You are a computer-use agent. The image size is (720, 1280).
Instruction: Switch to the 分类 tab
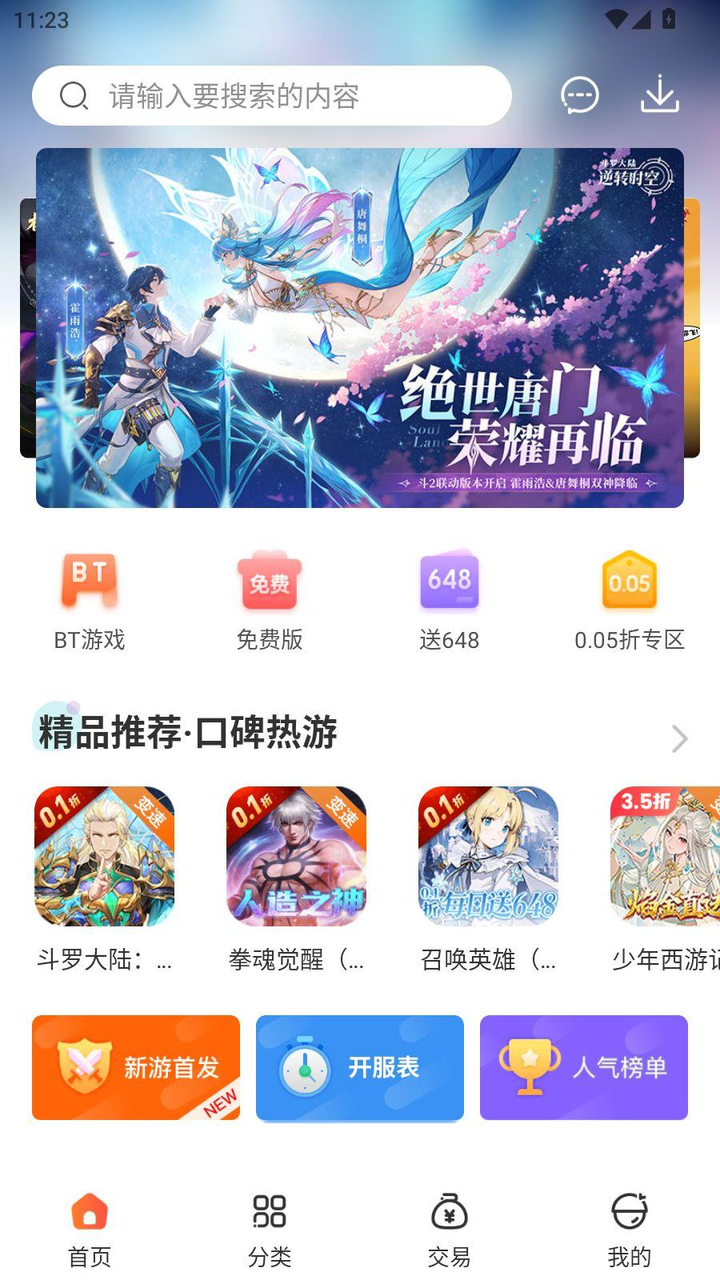tap(269, 1230)
